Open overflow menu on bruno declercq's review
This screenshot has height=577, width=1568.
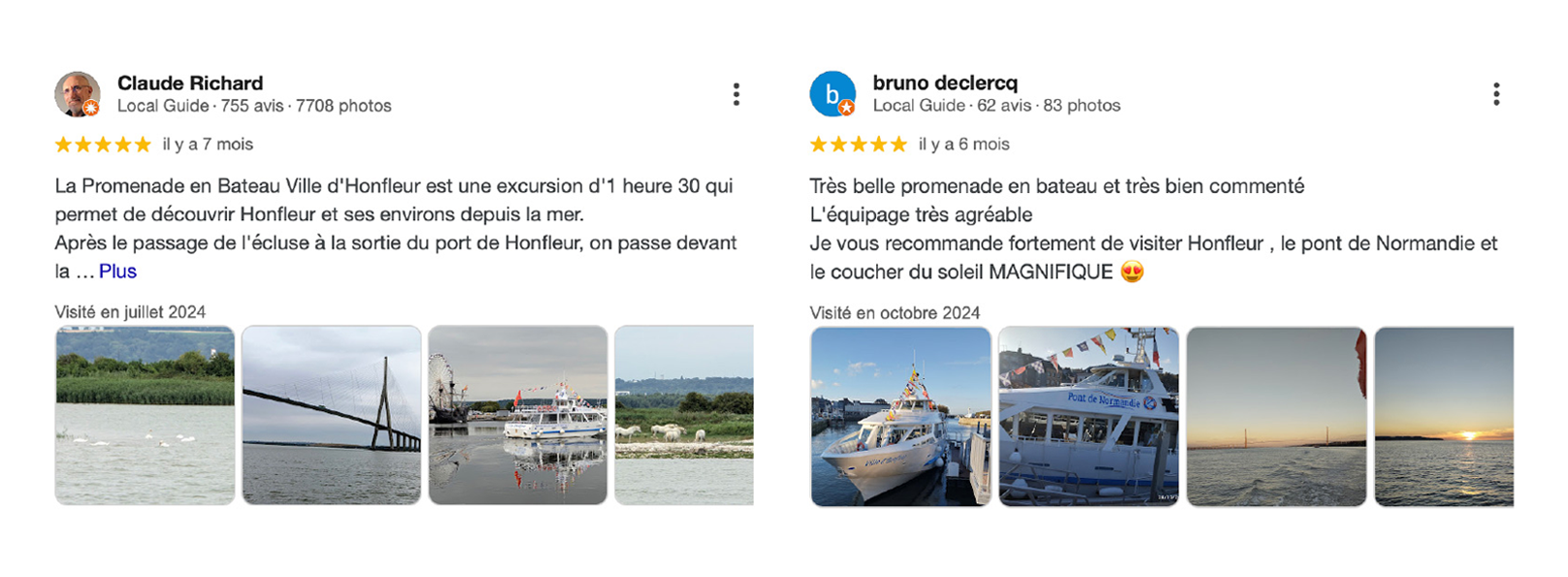[1496, 94]
